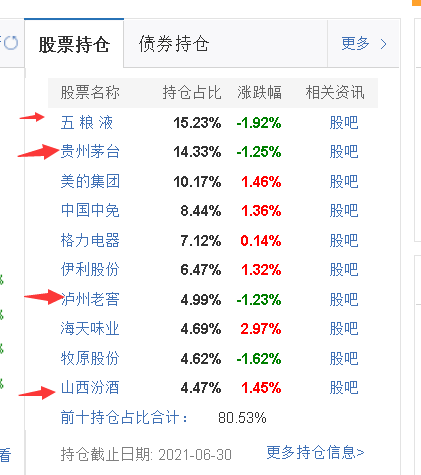
Task: Open 股吧 for 贵州茅台
Action: 344,152
